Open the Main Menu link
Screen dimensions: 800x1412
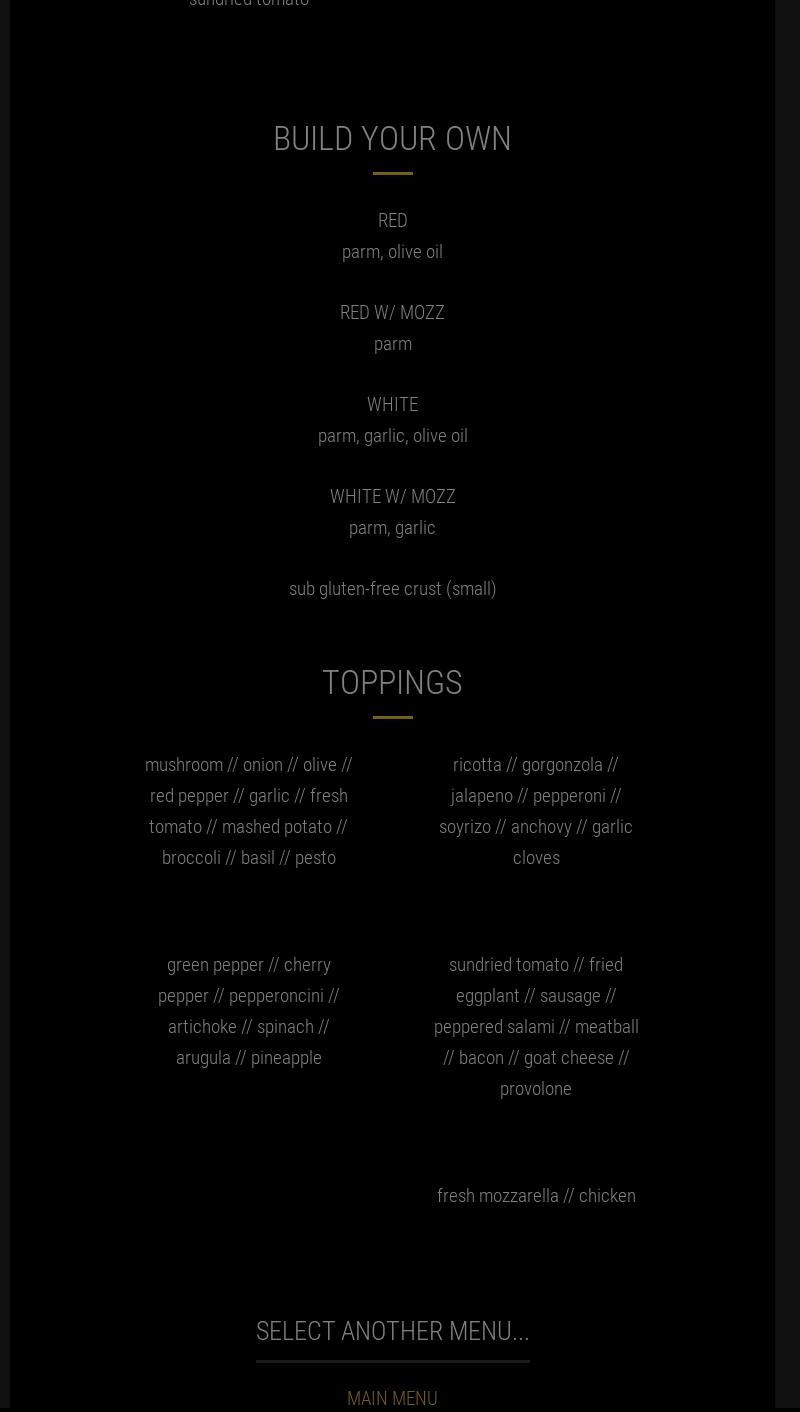[392, 1398]
